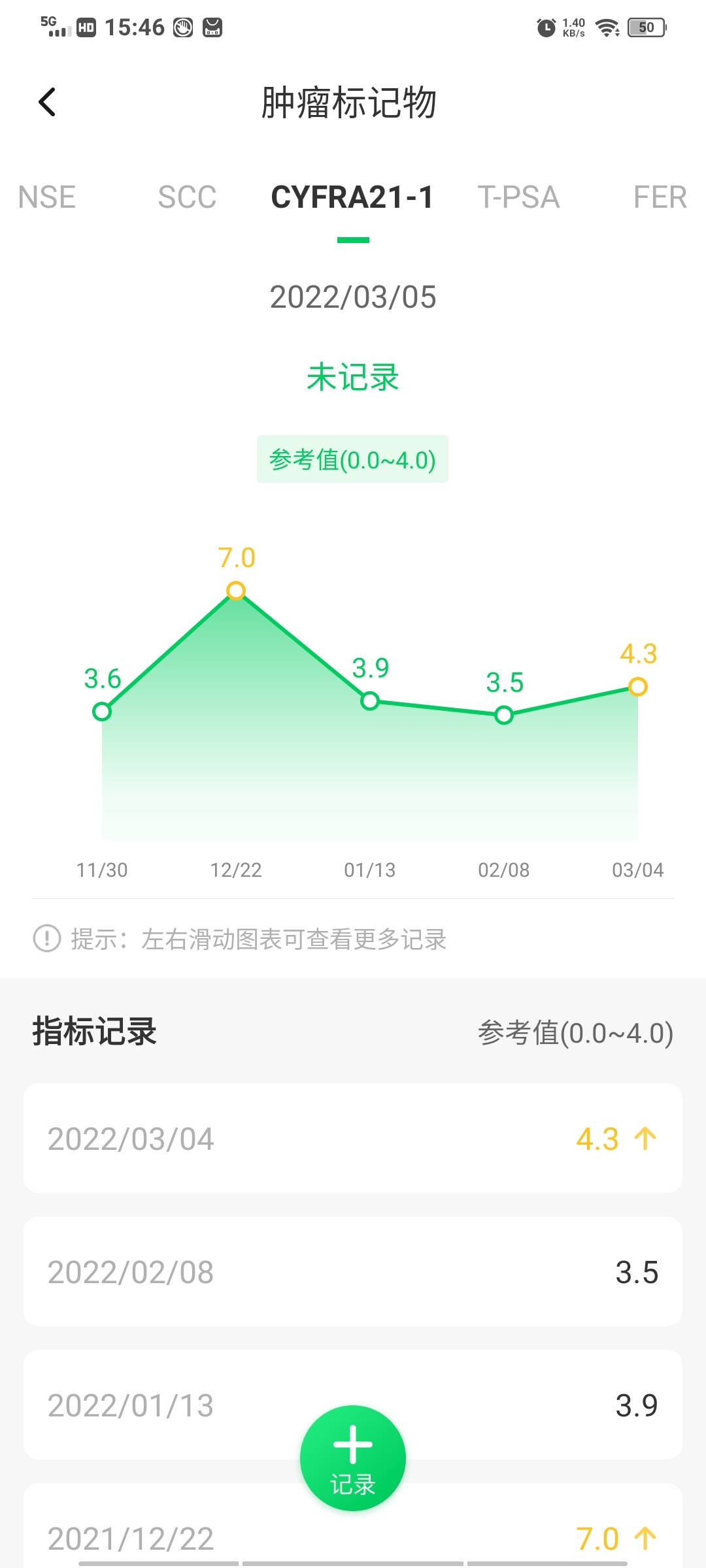Tap the Wi-Fi status icon

click(x=607, y=27)
